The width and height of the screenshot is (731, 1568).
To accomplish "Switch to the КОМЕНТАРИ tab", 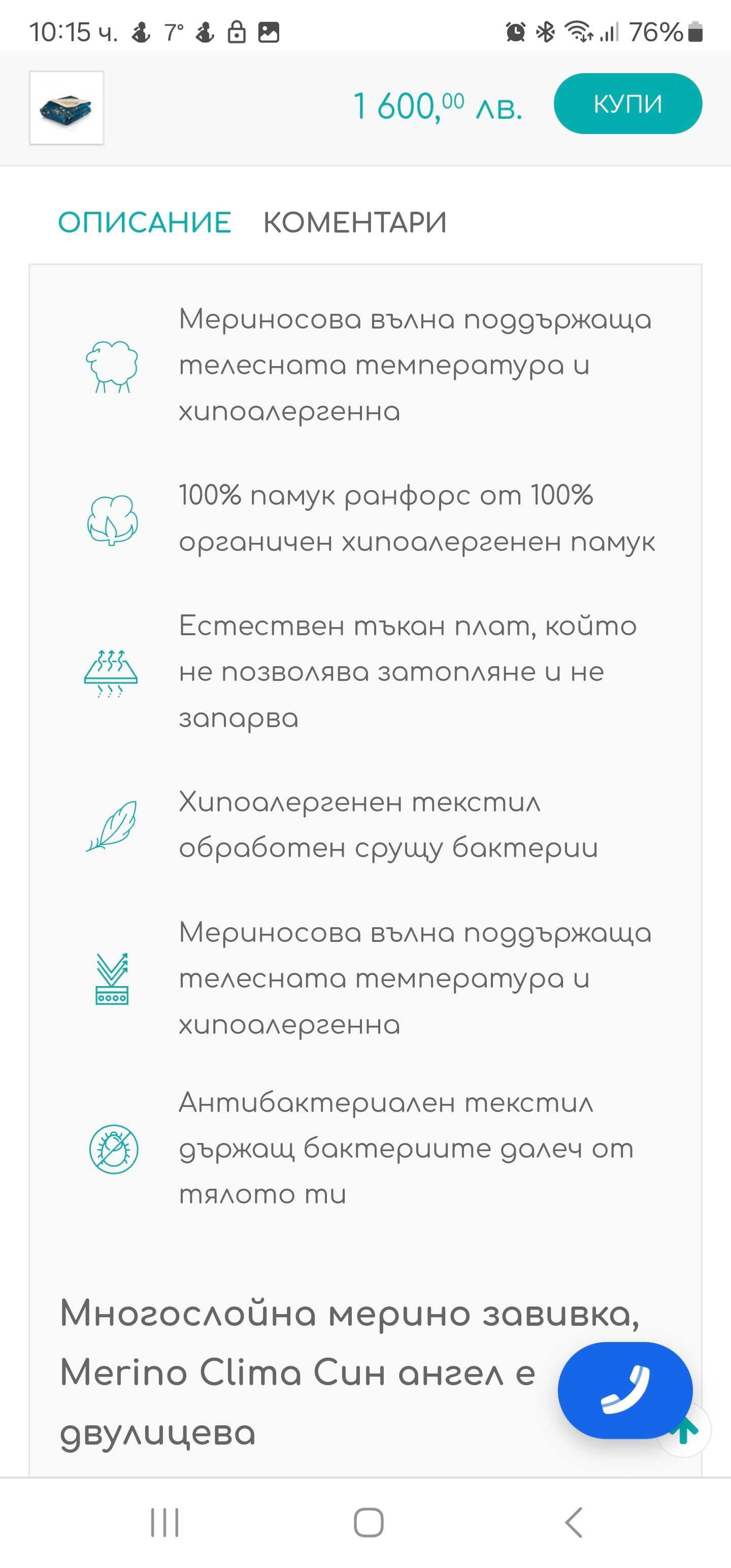I will [x=355, y=223].
